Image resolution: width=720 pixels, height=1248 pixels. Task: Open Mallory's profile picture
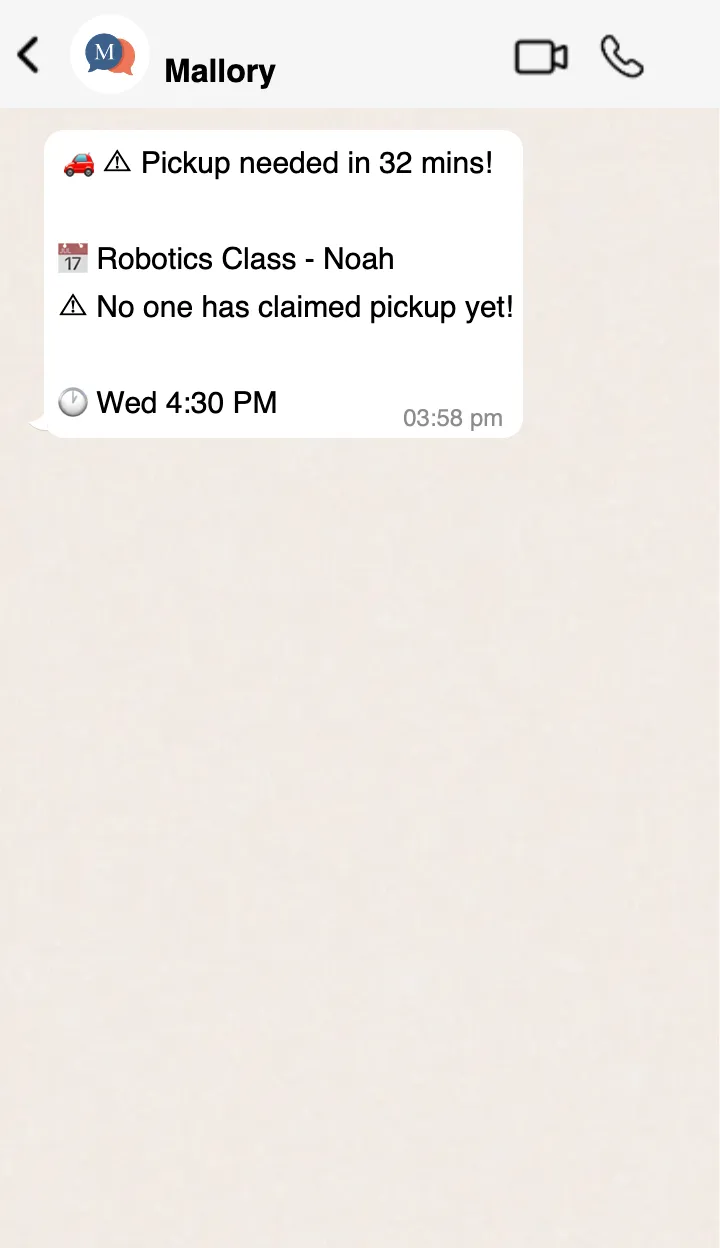[110, 54]
